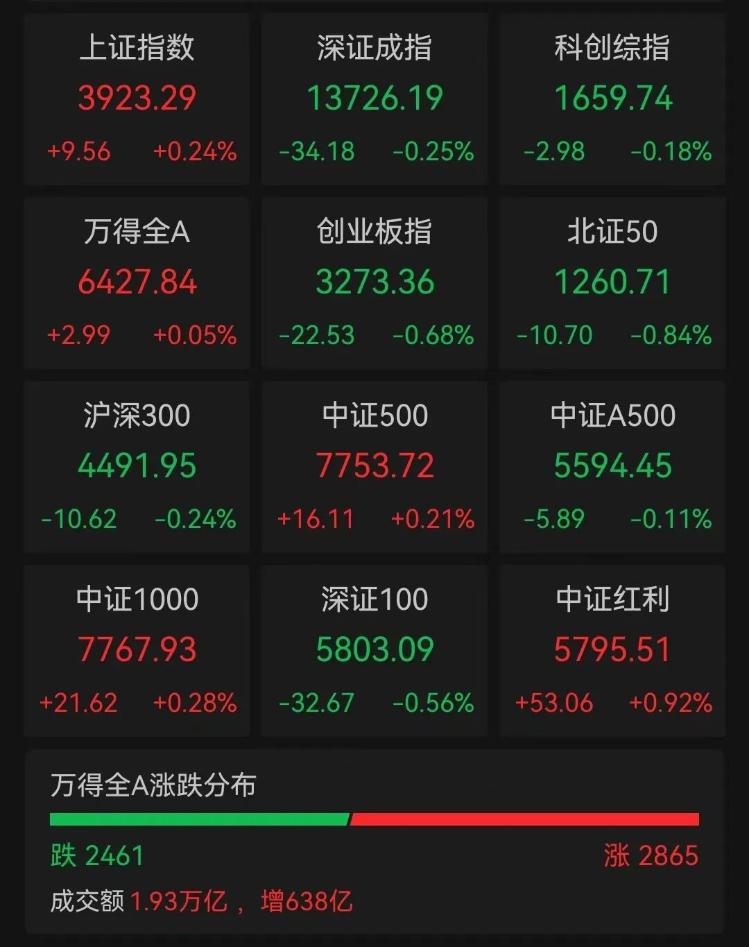Open the 万得全A index card
749x947 pixels.
pos(137,280)
